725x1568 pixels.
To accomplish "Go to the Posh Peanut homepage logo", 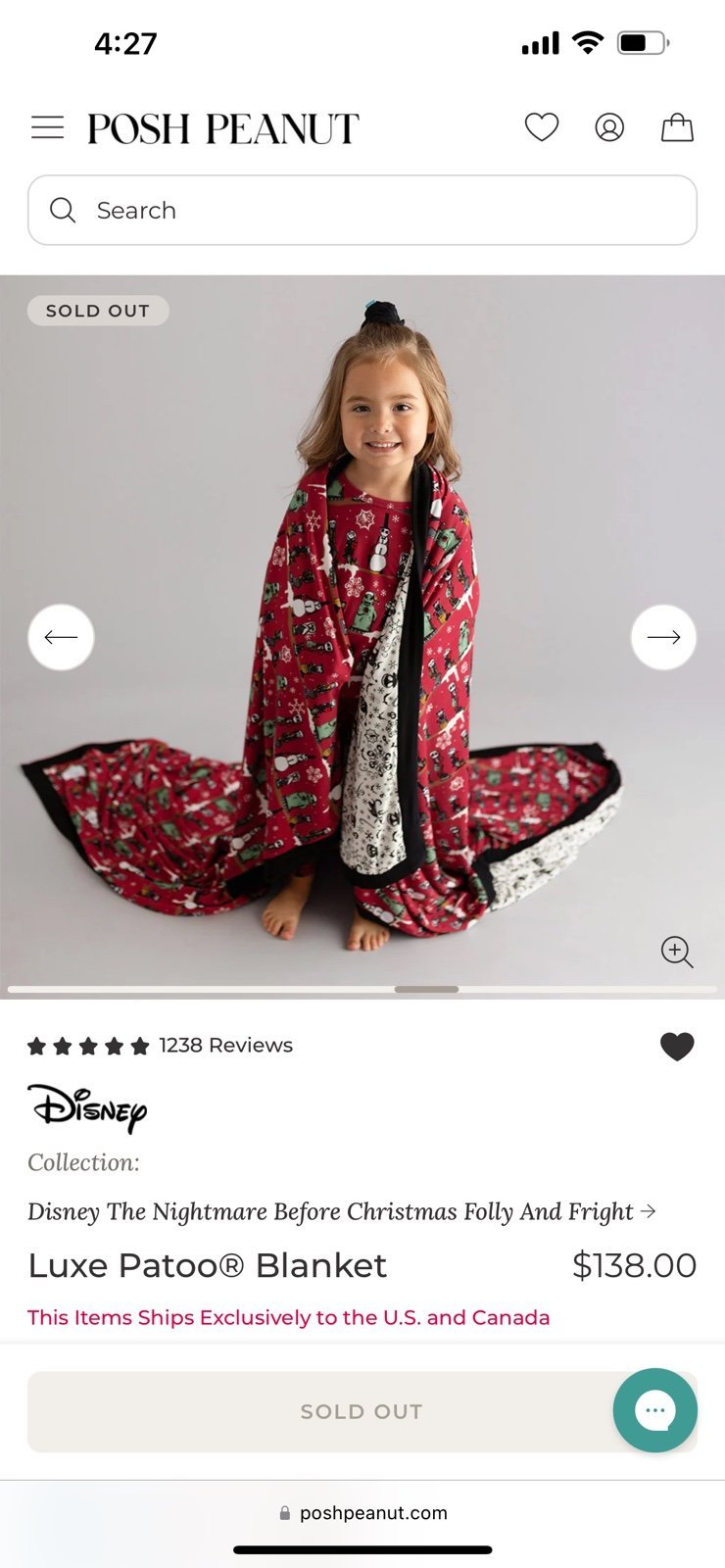I will coord(223,128).
